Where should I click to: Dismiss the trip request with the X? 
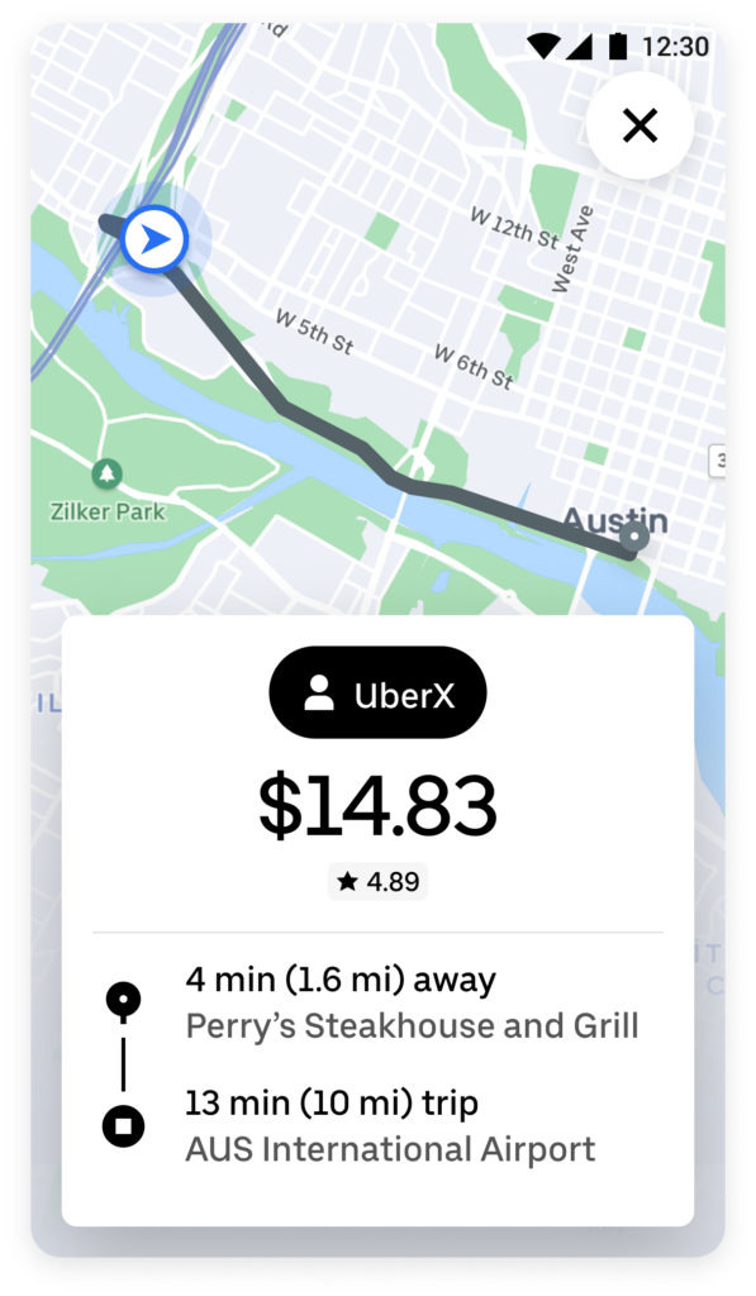pos(639,126)
